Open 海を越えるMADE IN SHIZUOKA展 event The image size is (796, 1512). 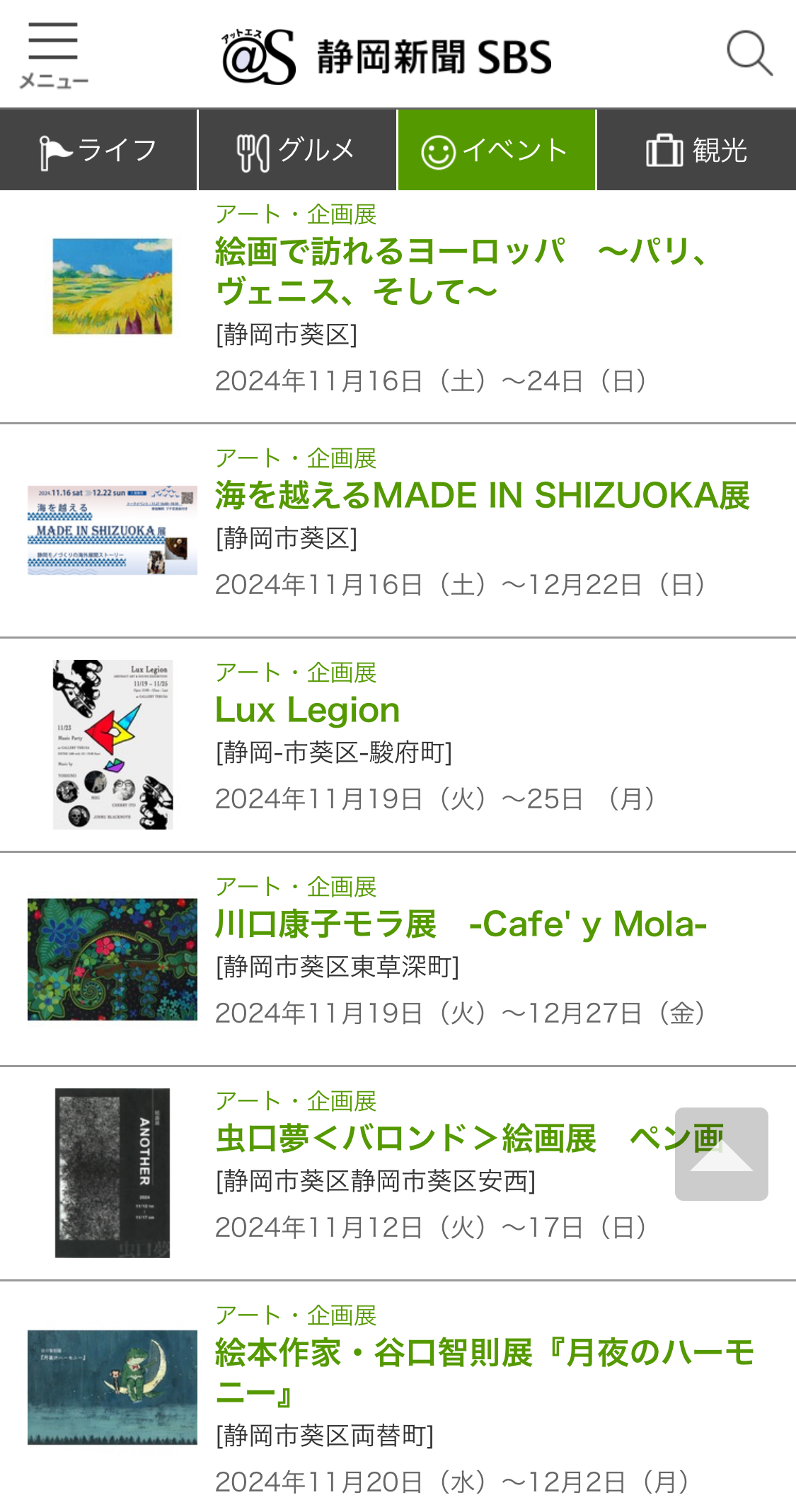pyautogui.click(x=482, y=496)
